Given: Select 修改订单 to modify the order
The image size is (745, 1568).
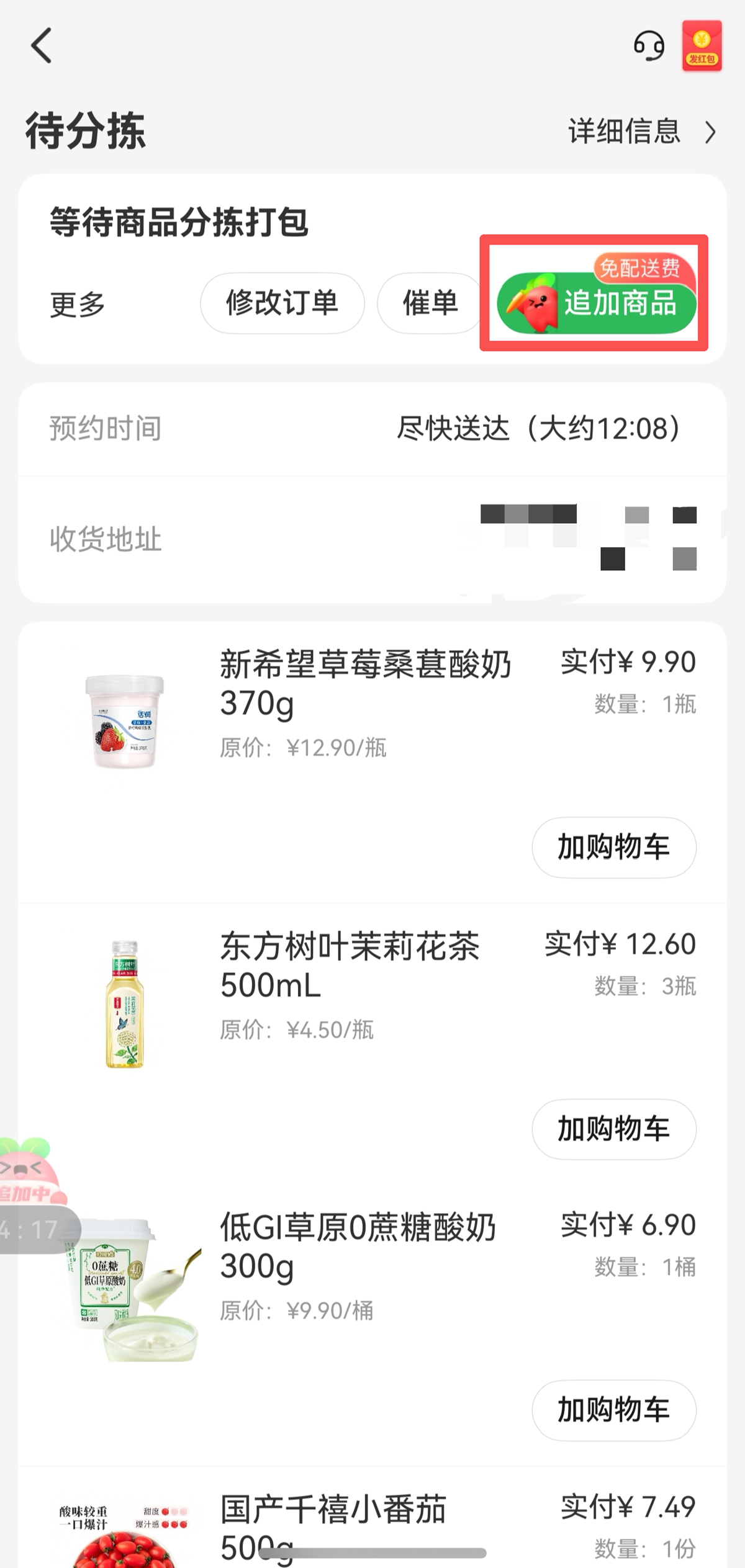Looking at the screenshot, I should tap(282, 304).
